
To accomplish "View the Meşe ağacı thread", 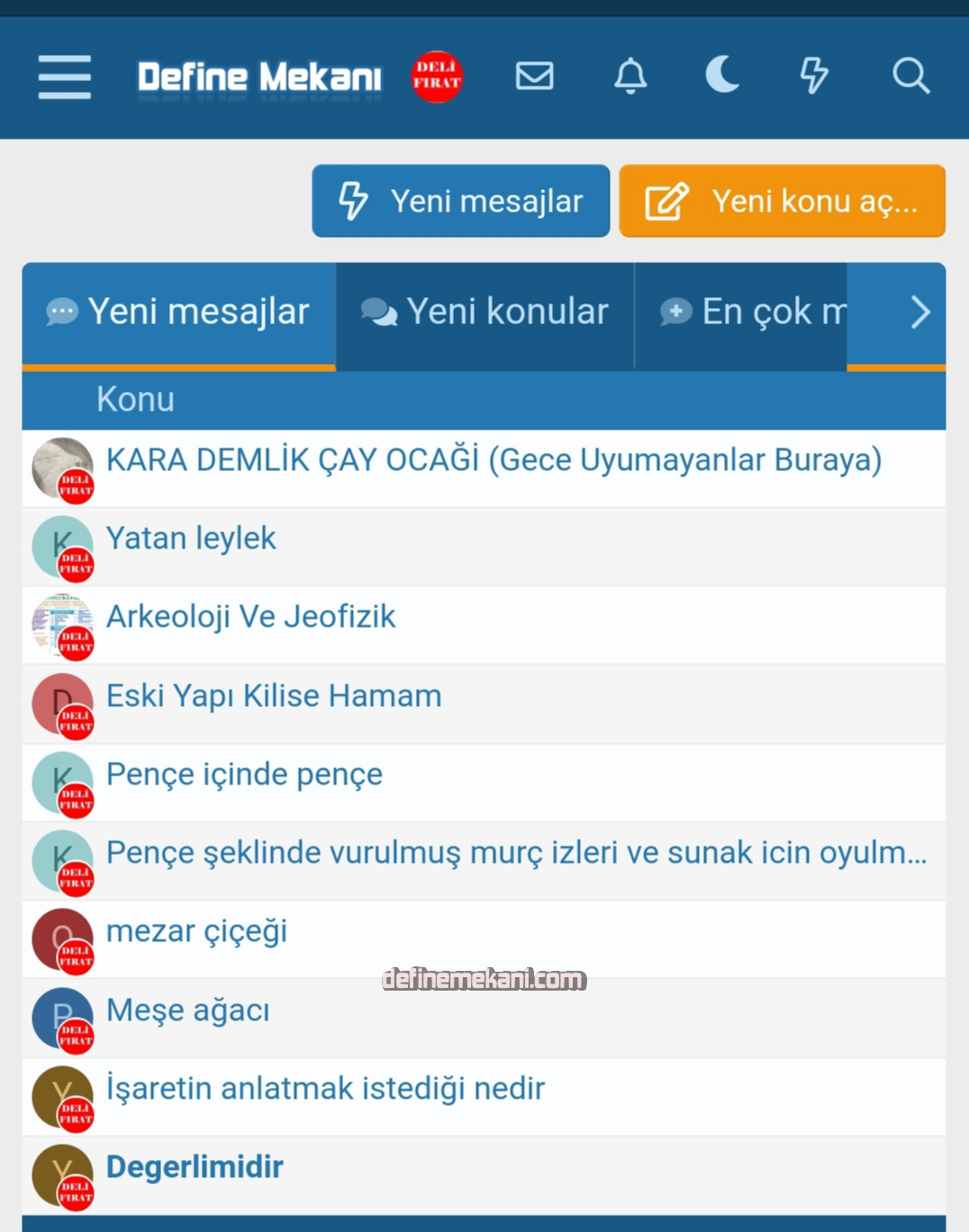I will pyautogui.click(x=187, y=1010).
